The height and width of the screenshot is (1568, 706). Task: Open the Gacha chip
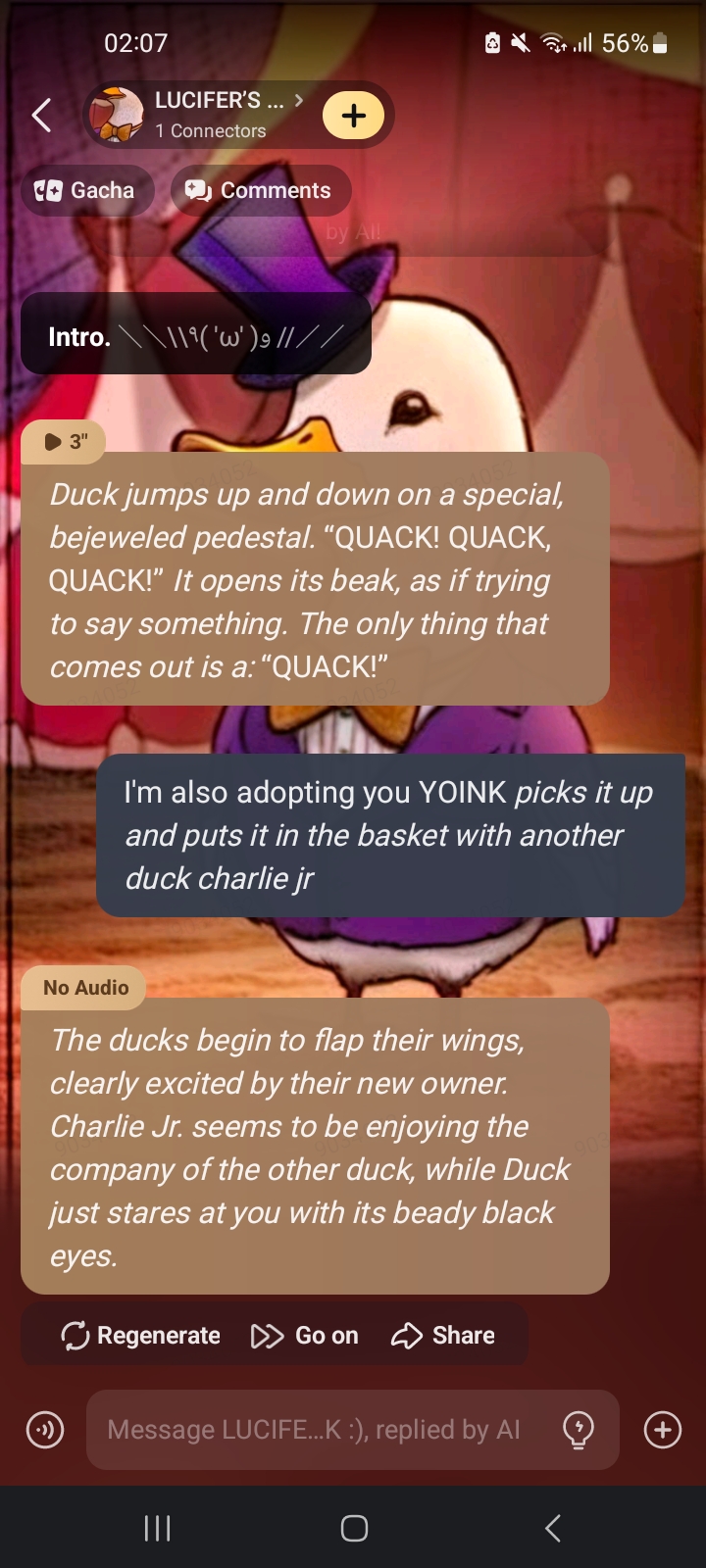[x=86, y=190]
